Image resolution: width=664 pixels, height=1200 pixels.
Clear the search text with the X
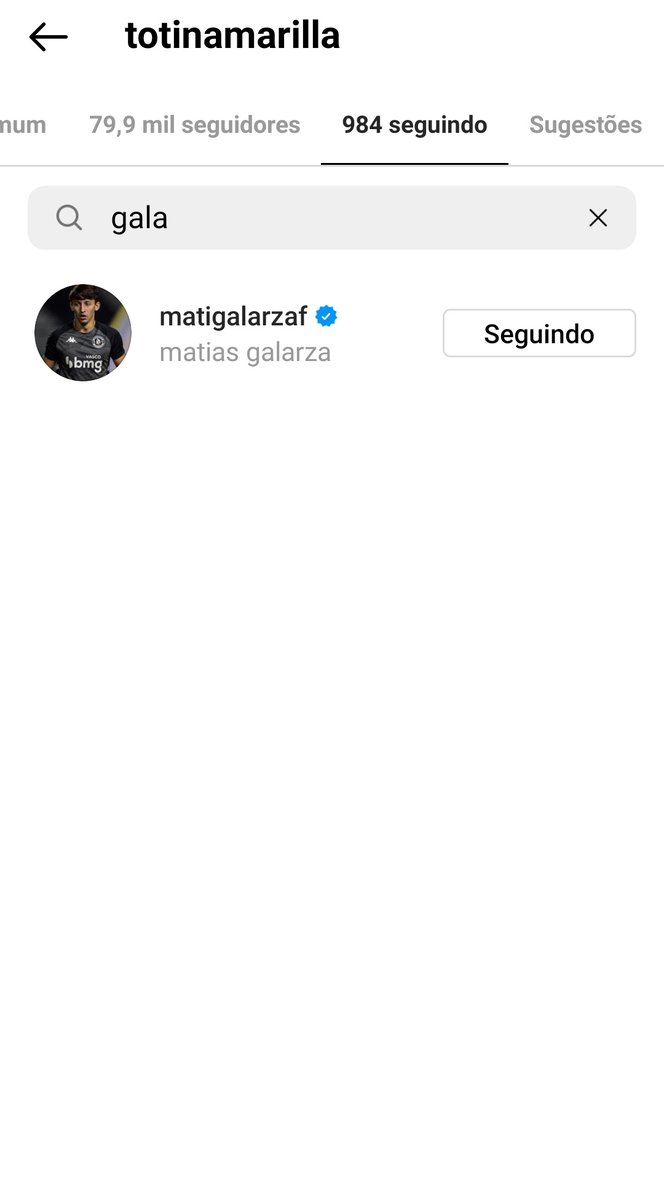coord(598,218)
